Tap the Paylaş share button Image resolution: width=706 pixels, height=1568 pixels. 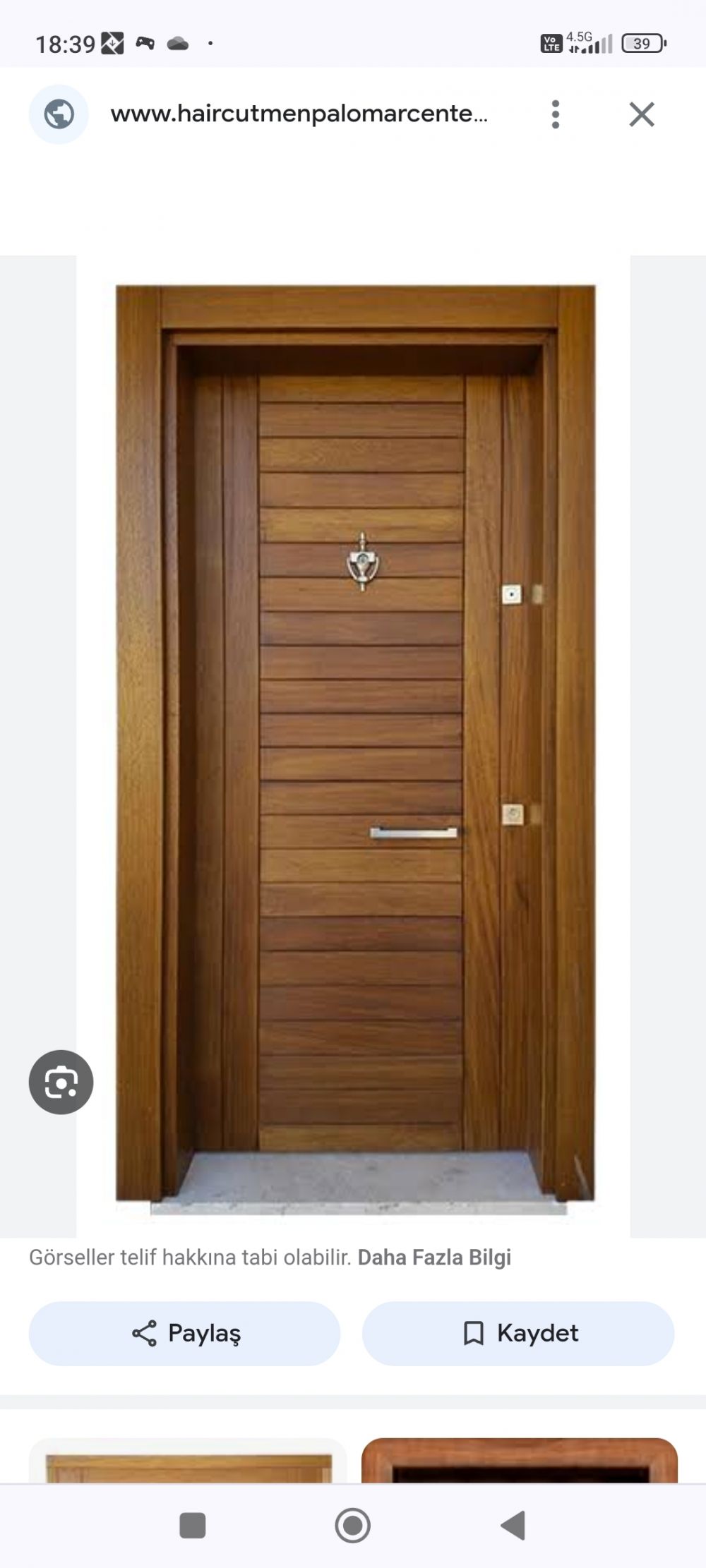pos(184,1333)
